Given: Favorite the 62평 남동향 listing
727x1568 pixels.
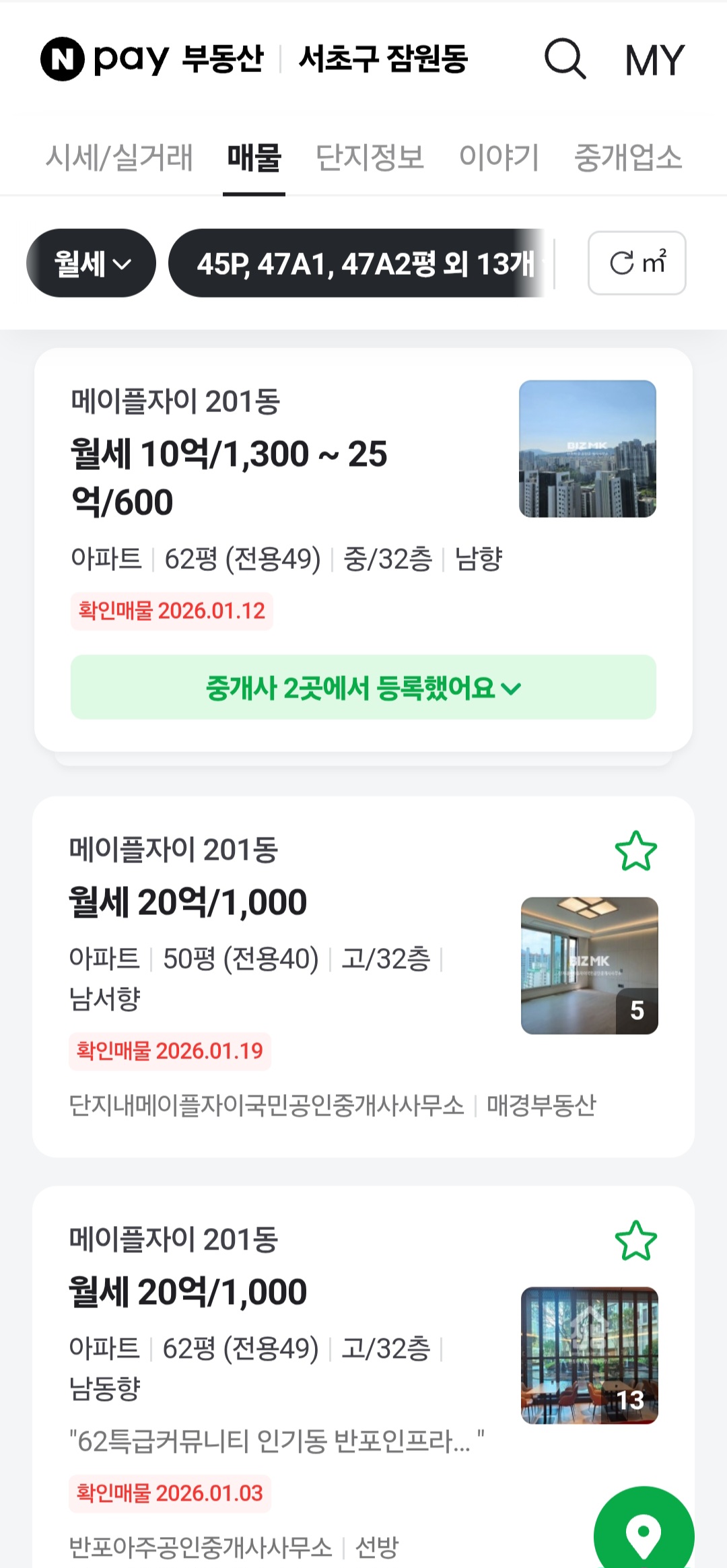Looking at the screenshot, I should tap(635, 1240).
